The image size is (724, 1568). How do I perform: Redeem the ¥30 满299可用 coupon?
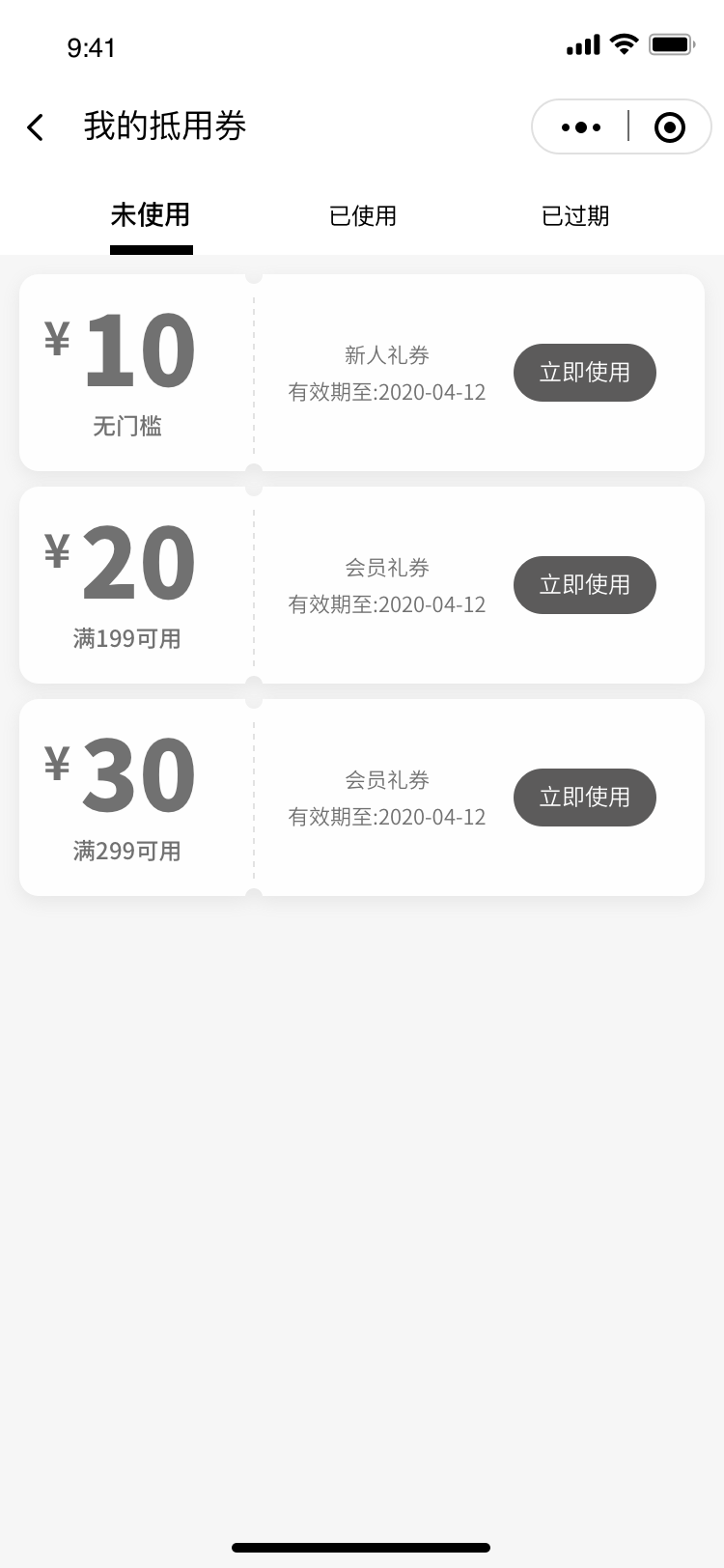tap(585, 798)
